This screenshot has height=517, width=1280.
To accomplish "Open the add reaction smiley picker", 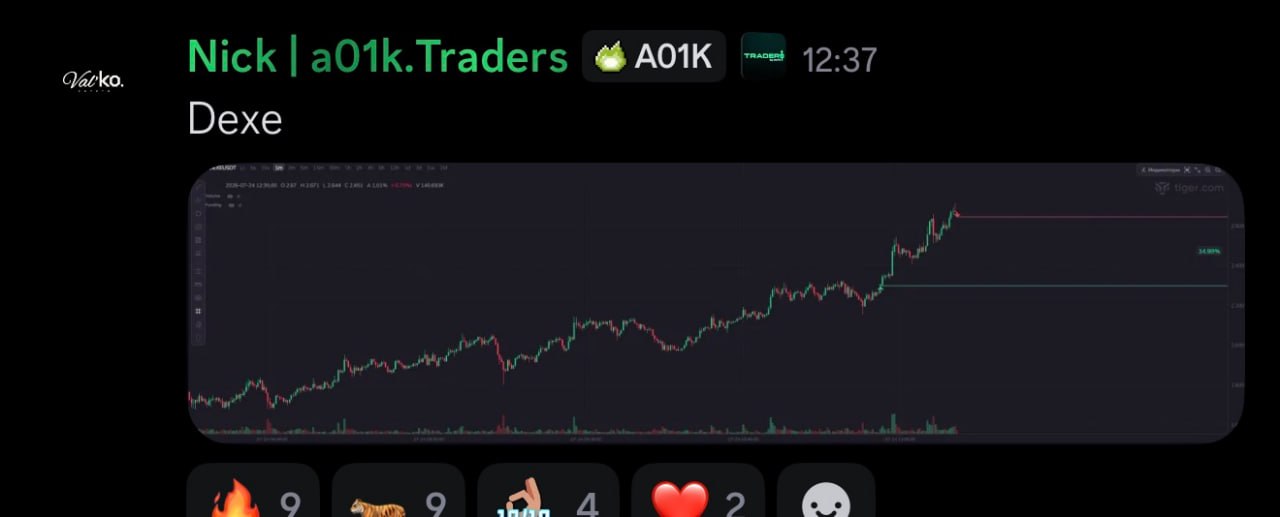I will click(826, 491).
